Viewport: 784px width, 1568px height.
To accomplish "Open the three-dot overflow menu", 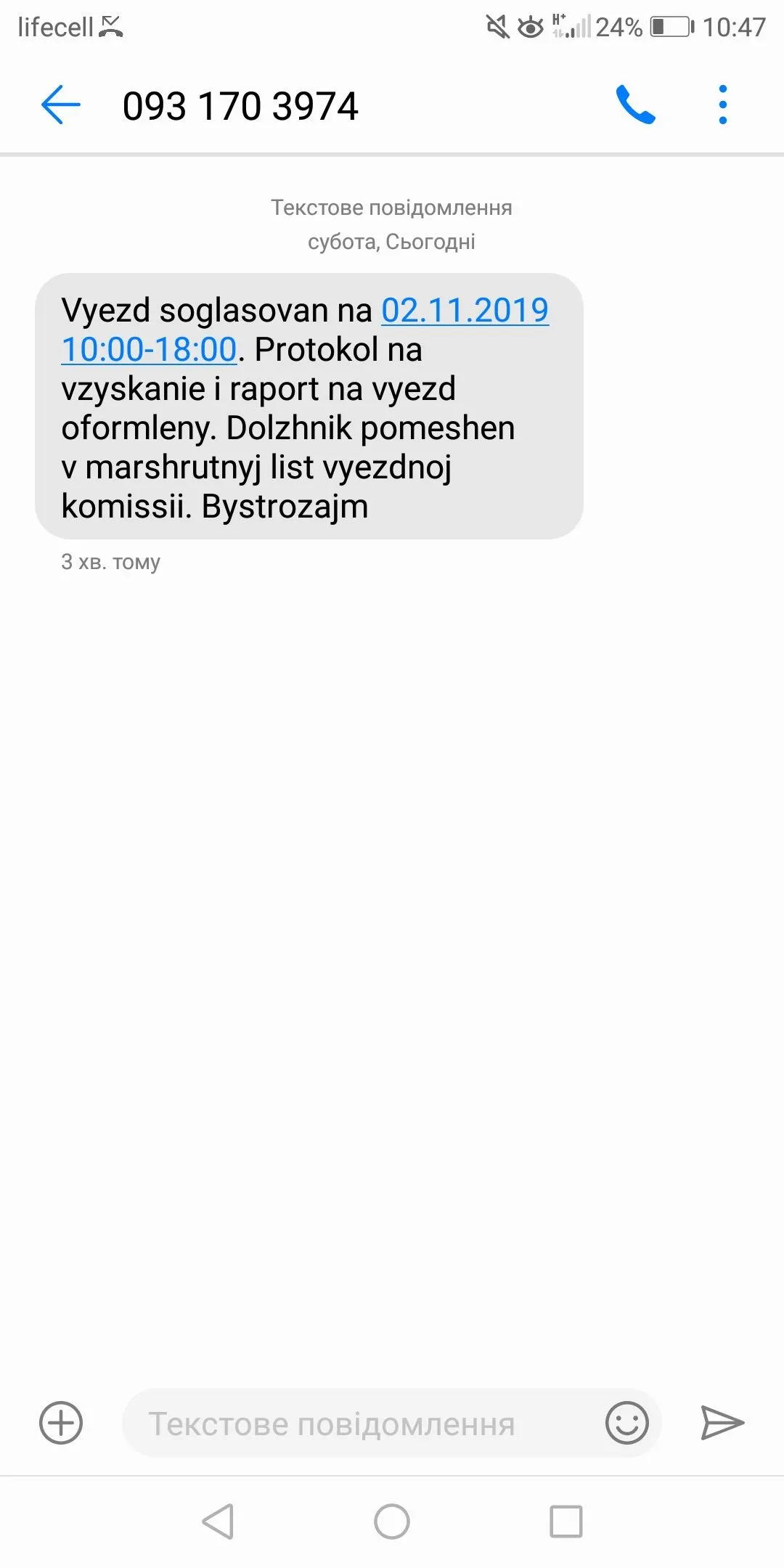I will pyautogui.click(x=722, y=105).
